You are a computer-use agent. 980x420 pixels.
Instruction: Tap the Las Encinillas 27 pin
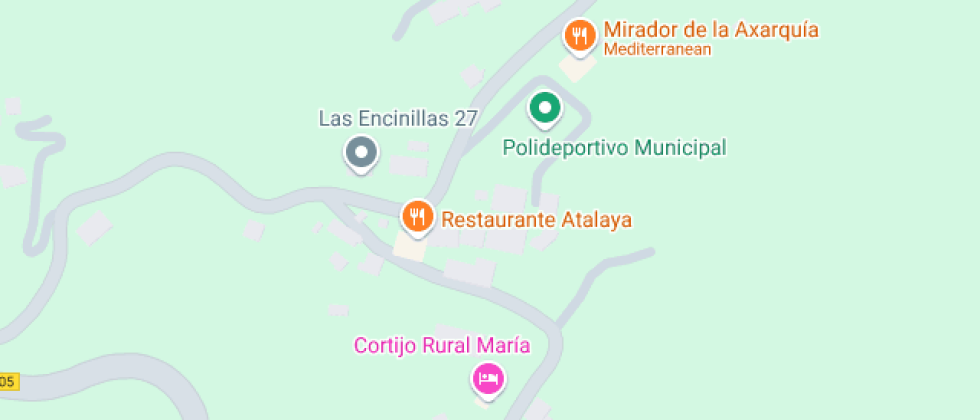point(360,154)
